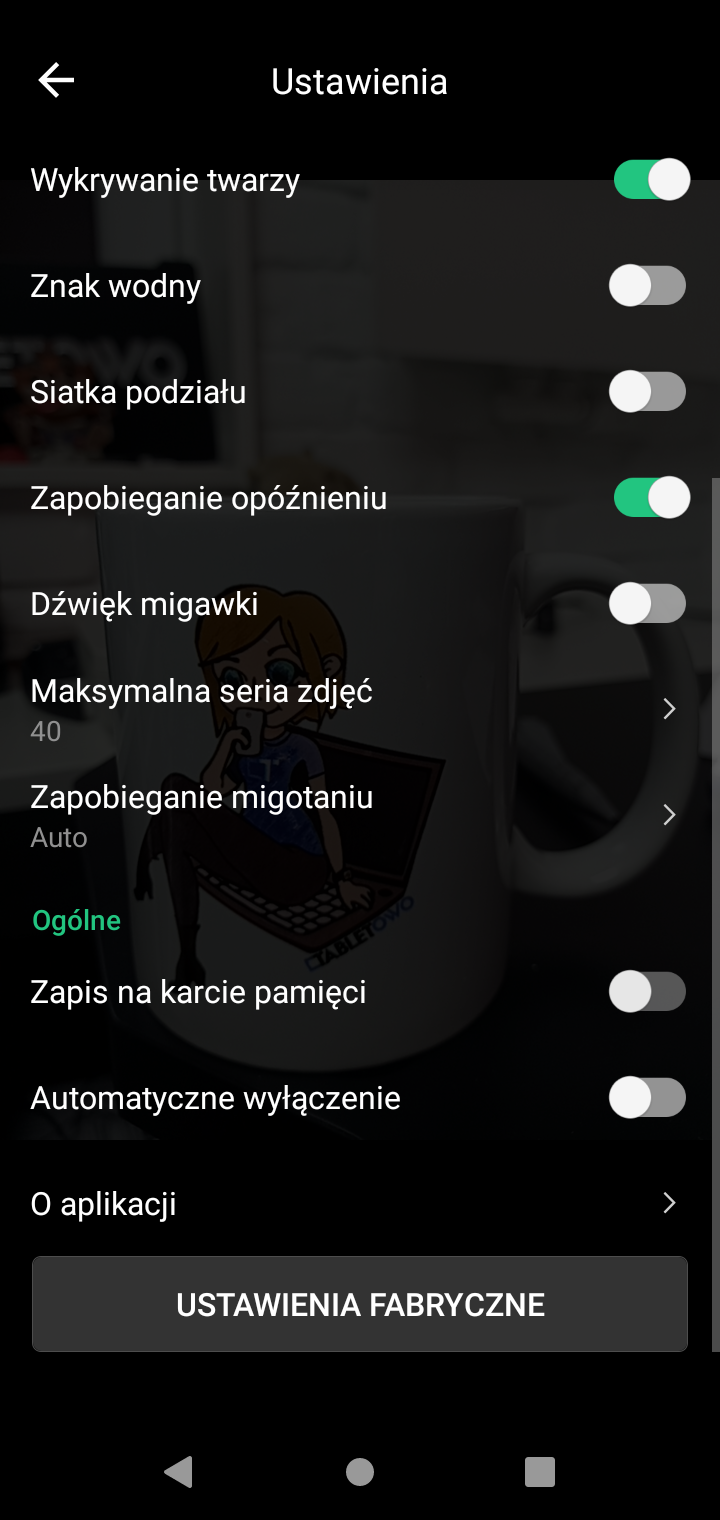This screenshot has width=720, height=1520.
Task: Enable Automatyczne wyłączenie
Action: (x=648, y=1098)
